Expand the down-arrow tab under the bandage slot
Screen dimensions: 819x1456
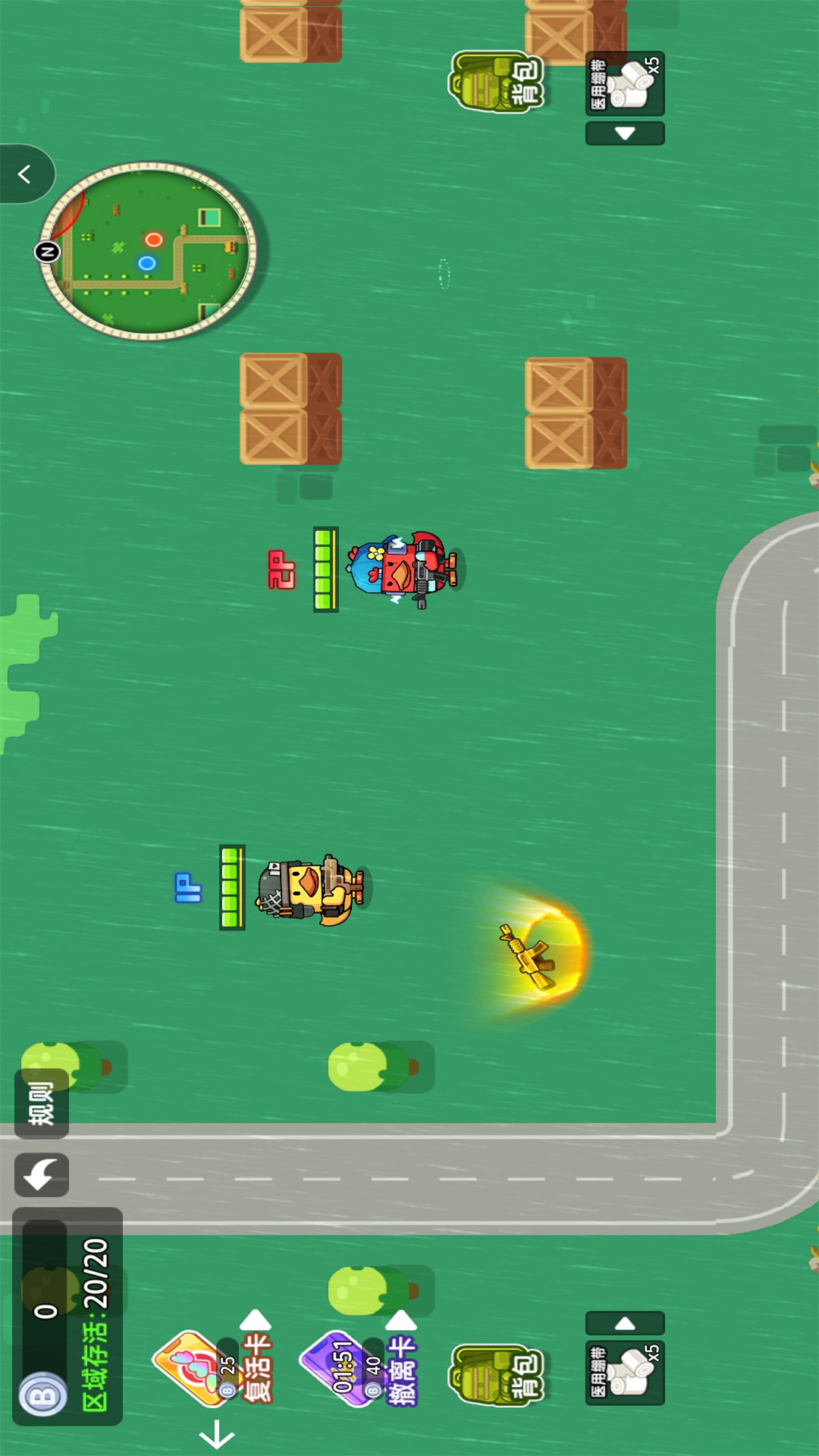pyautogui.click(x=625, y=133)
